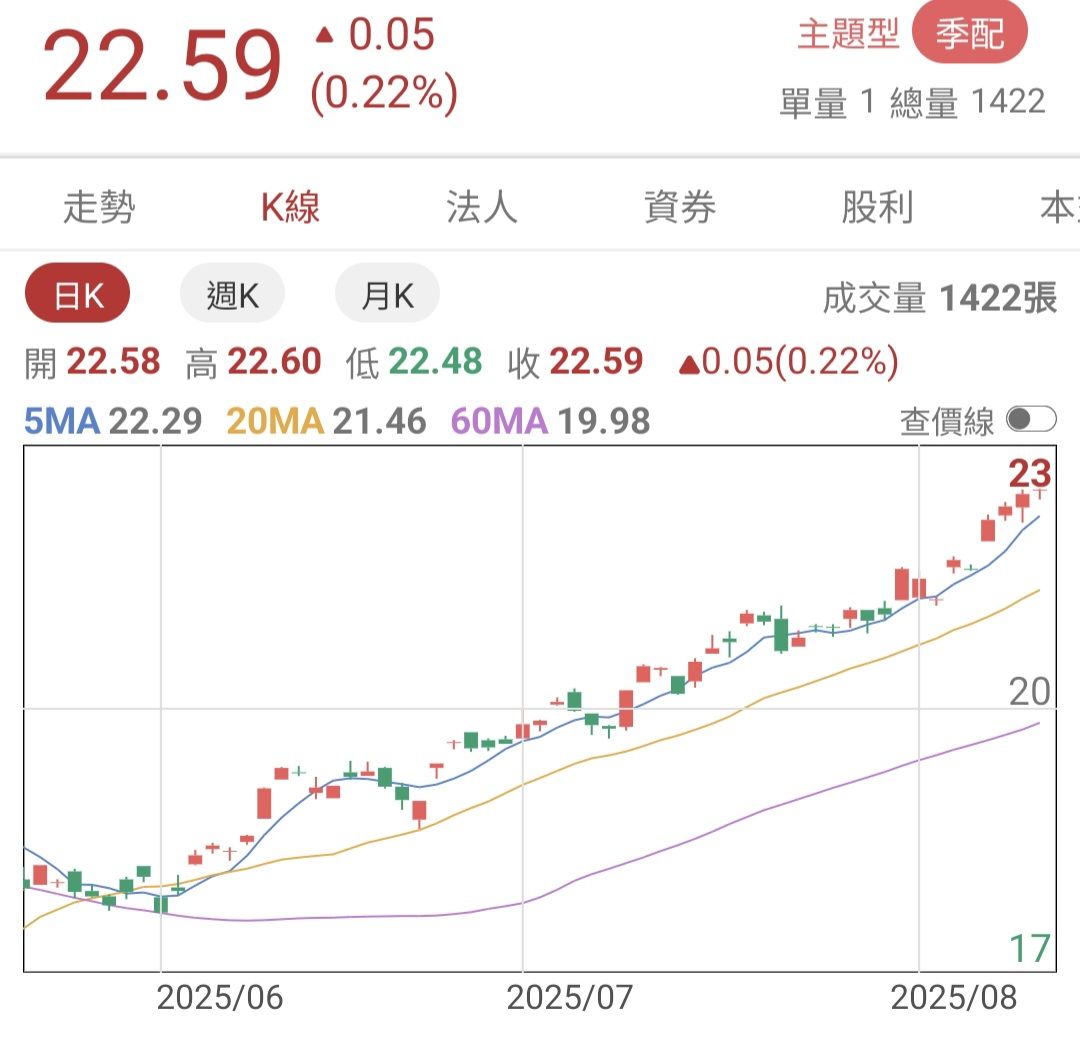The image size is (1080, 1059).
Task: Switch to the 股利 tab
Action: point(877,208)
